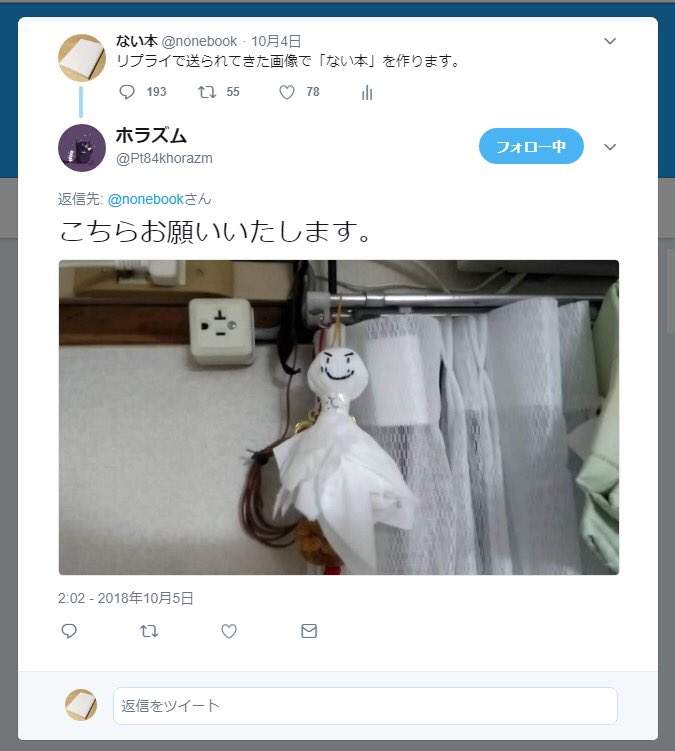The width and height of the screenshot is (675, 751).
Task: Retweet ホラズム's tweet
Action: coord(149,631)
